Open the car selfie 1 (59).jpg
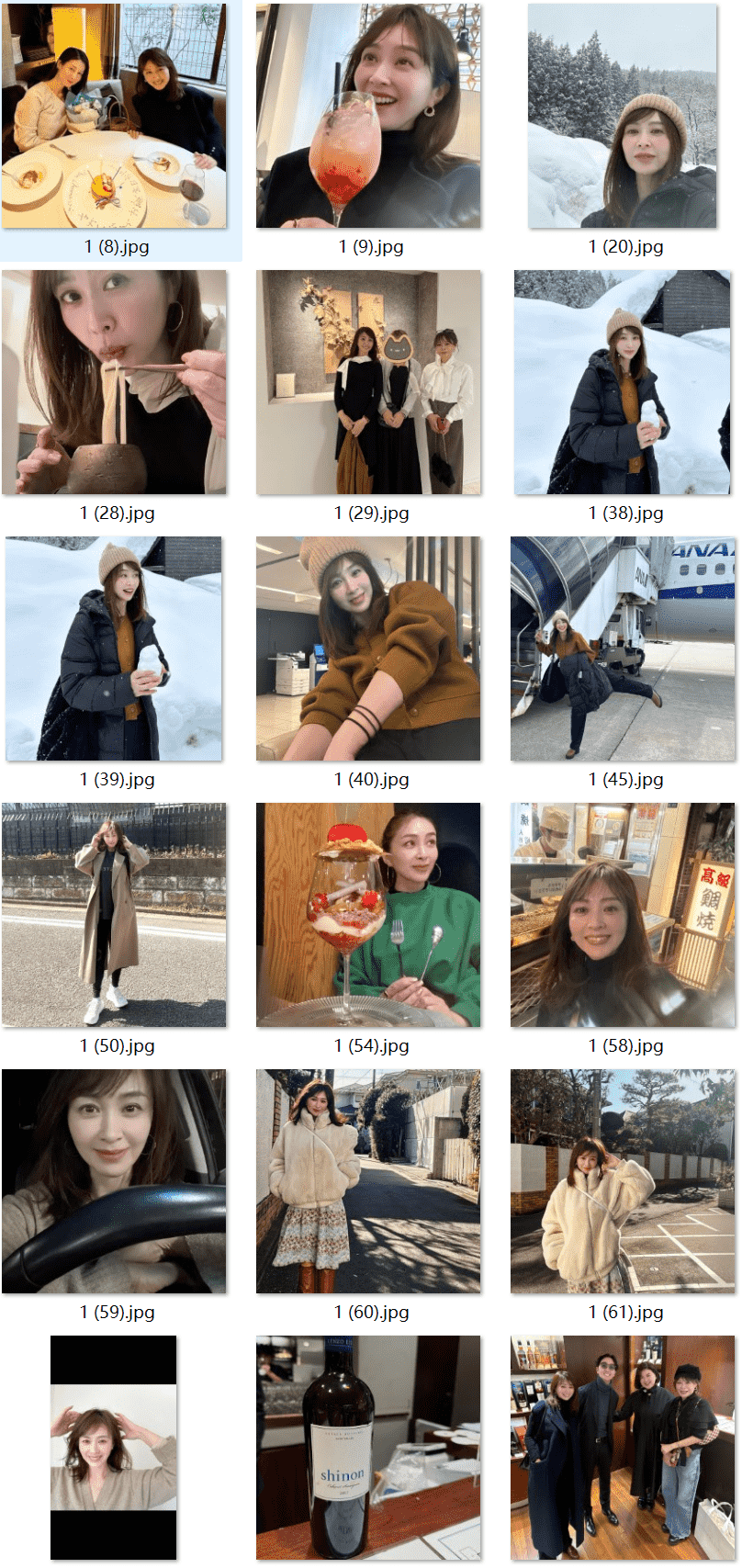Viewport: 742px width, 1568px height. click(114, 1181)
